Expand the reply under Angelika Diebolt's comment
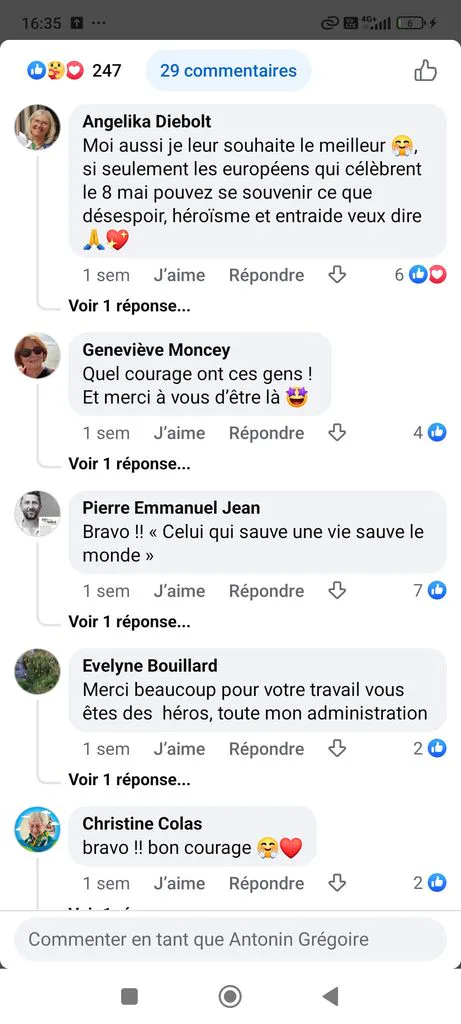 pos(129,306)
